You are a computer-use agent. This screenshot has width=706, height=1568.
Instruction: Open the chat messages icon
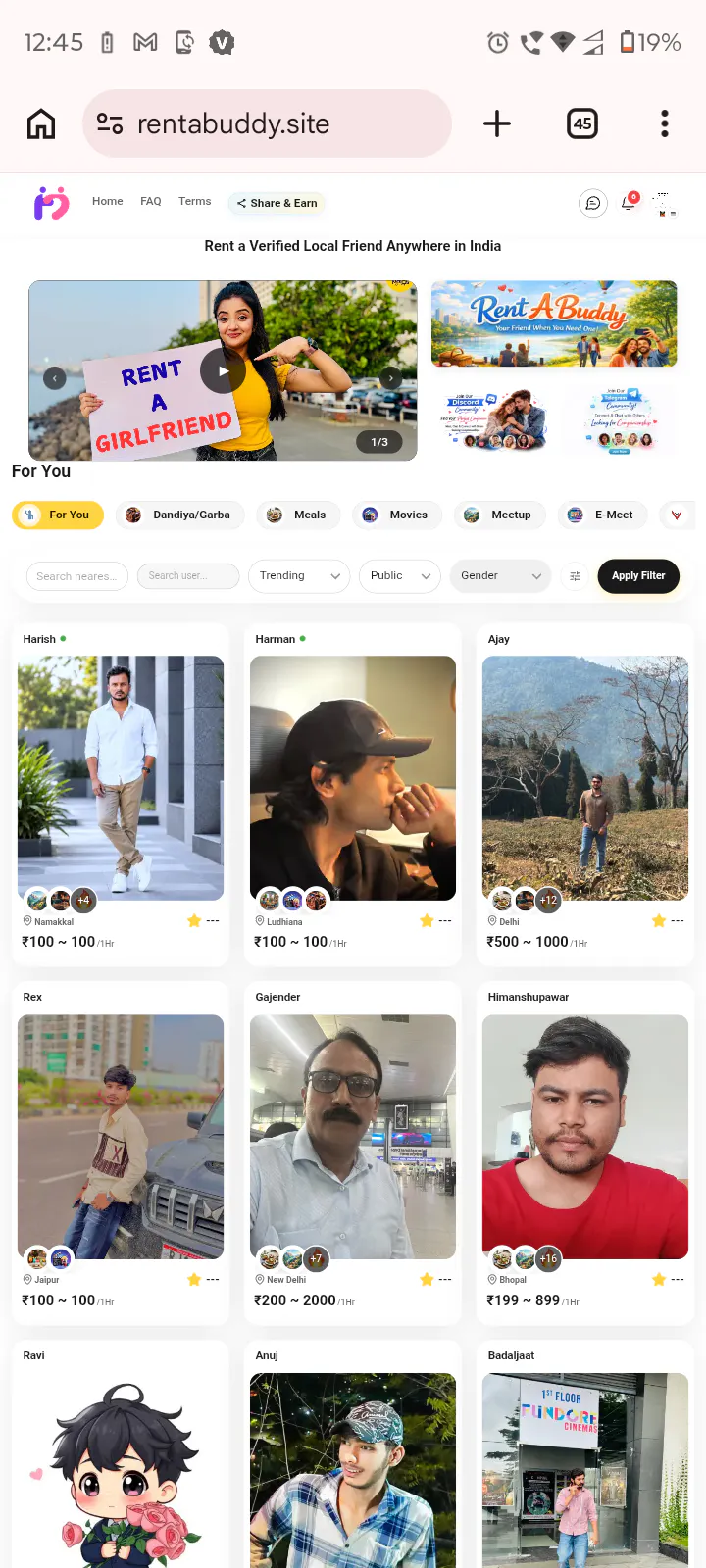pos(593,203)
